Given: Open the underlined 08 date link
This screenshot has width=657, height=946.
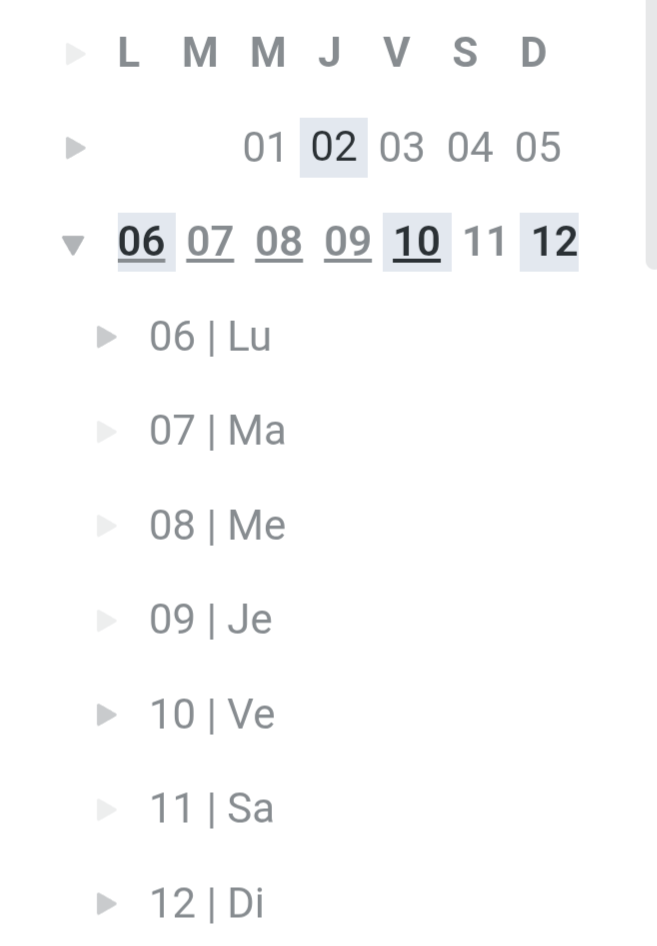Looking at the screenshot, I should [x=279, y=242].
